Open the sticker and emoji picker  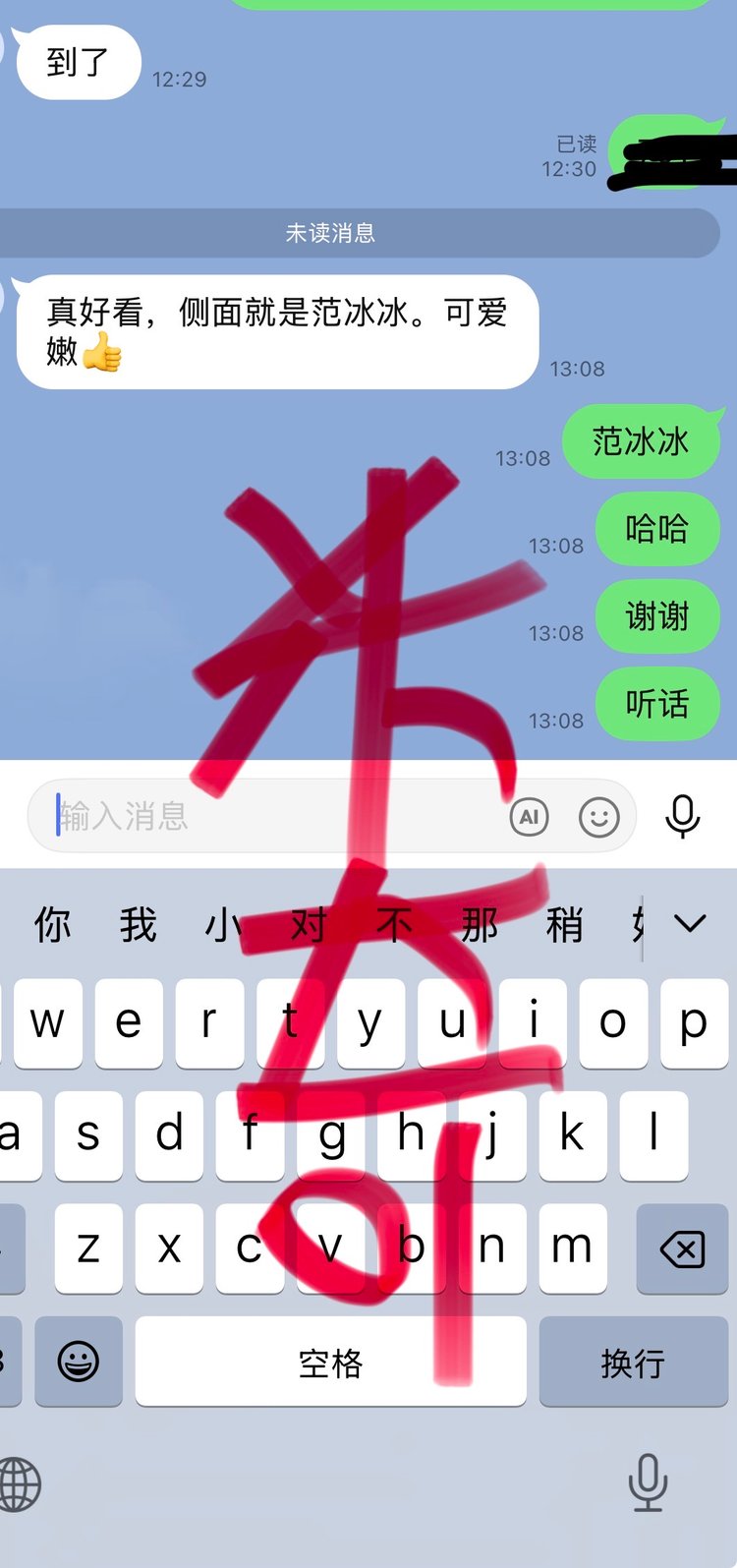pos(598,817)
